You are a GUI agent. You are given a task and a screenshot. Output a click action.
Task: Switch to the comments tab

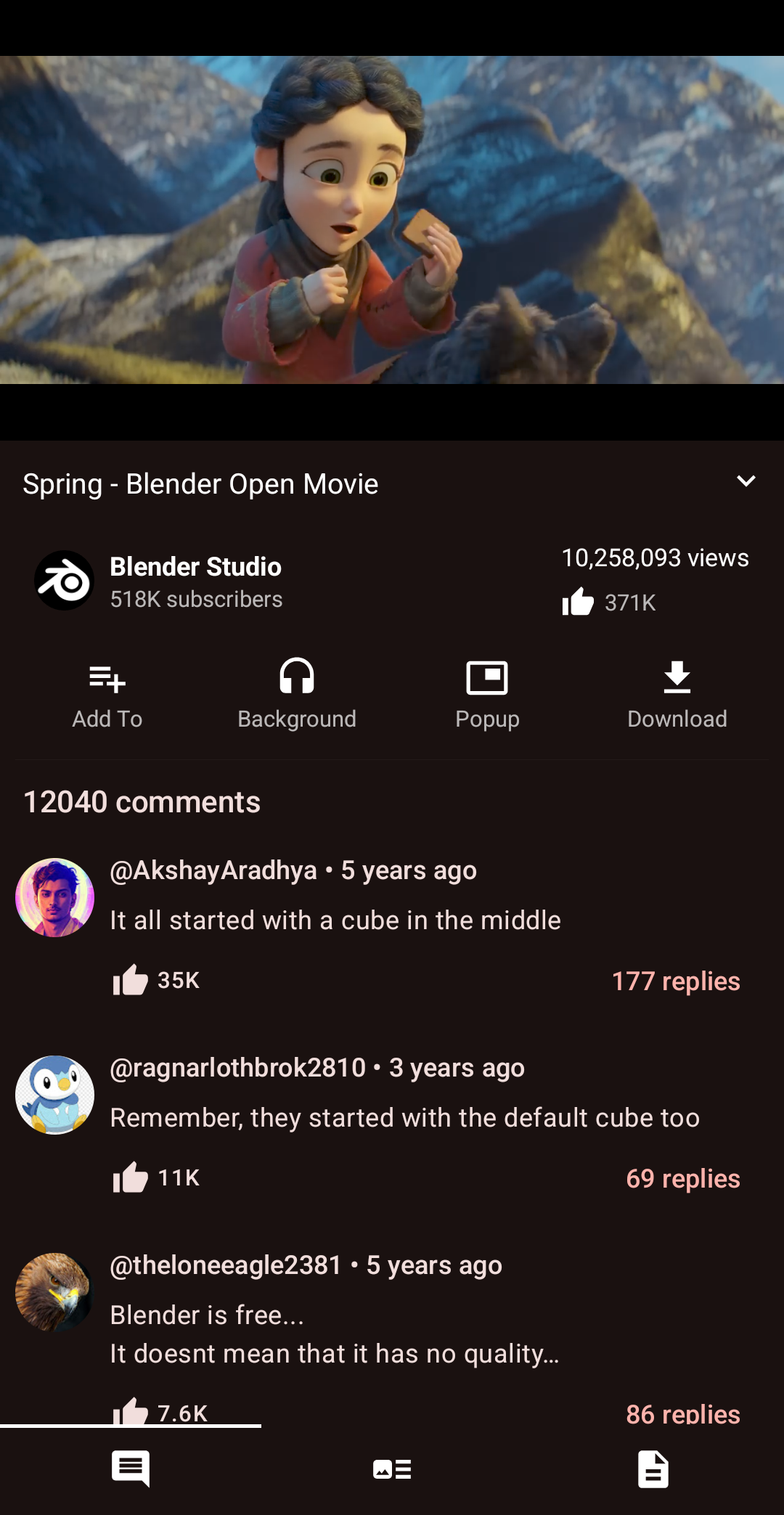[x=131, y=1469]
